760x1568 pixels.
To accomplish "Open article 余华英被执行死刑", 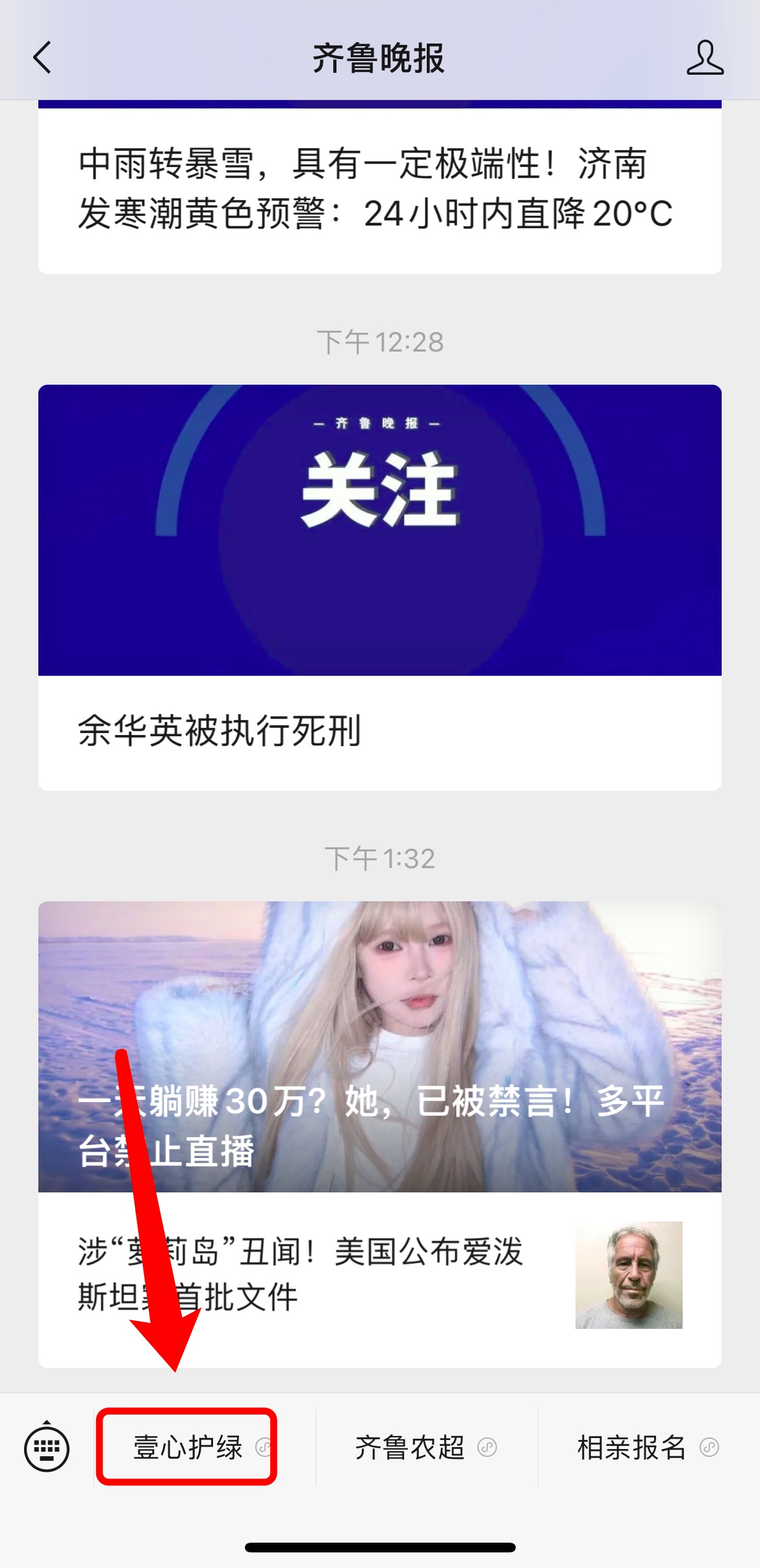I will point(379,731).
